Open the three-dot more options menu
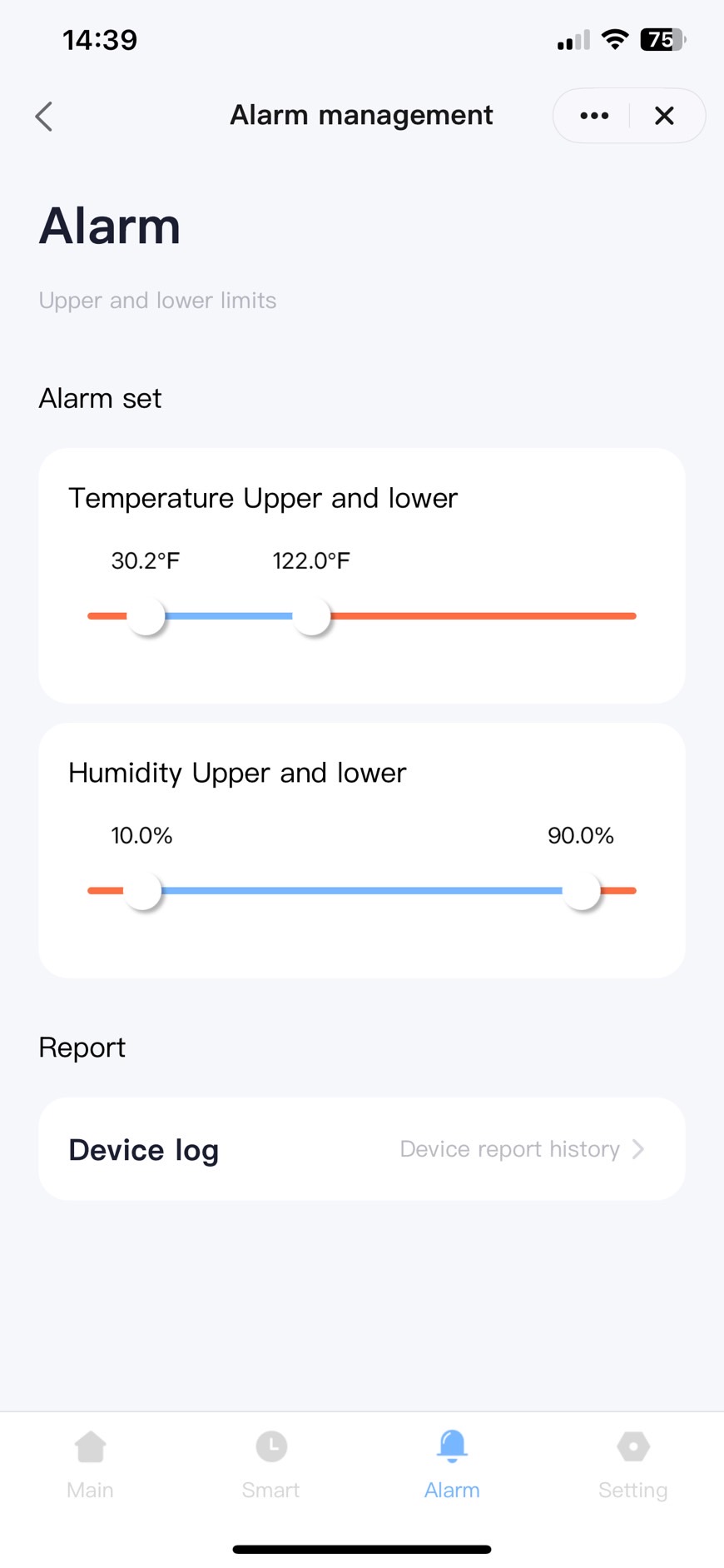This screenshot has height=1568, width=724. [593, 116]
